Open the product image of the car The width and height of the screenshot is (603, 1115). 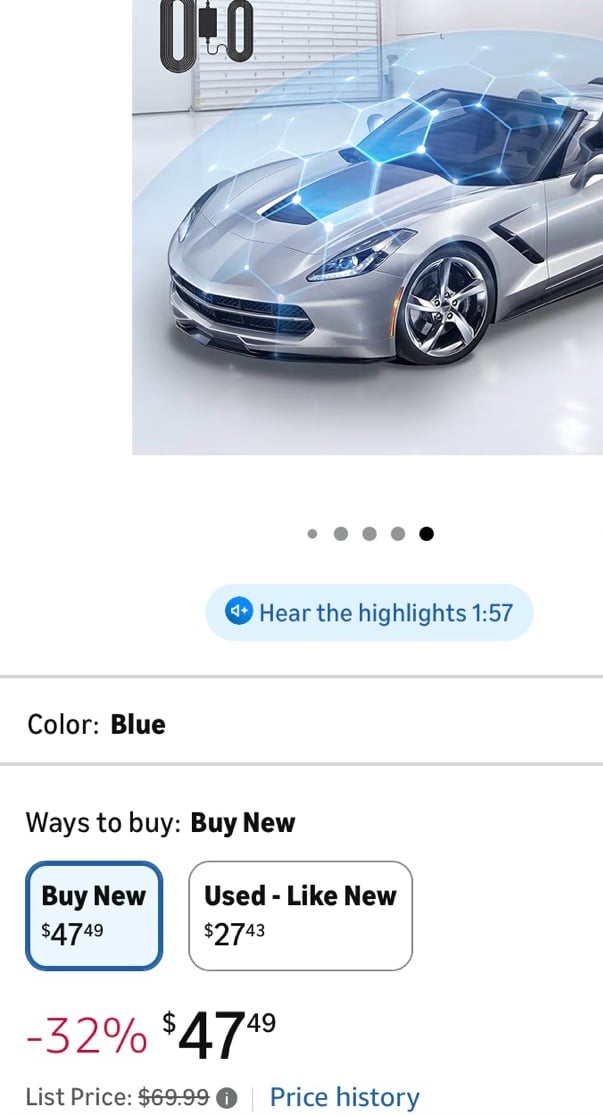pos(367,227)
